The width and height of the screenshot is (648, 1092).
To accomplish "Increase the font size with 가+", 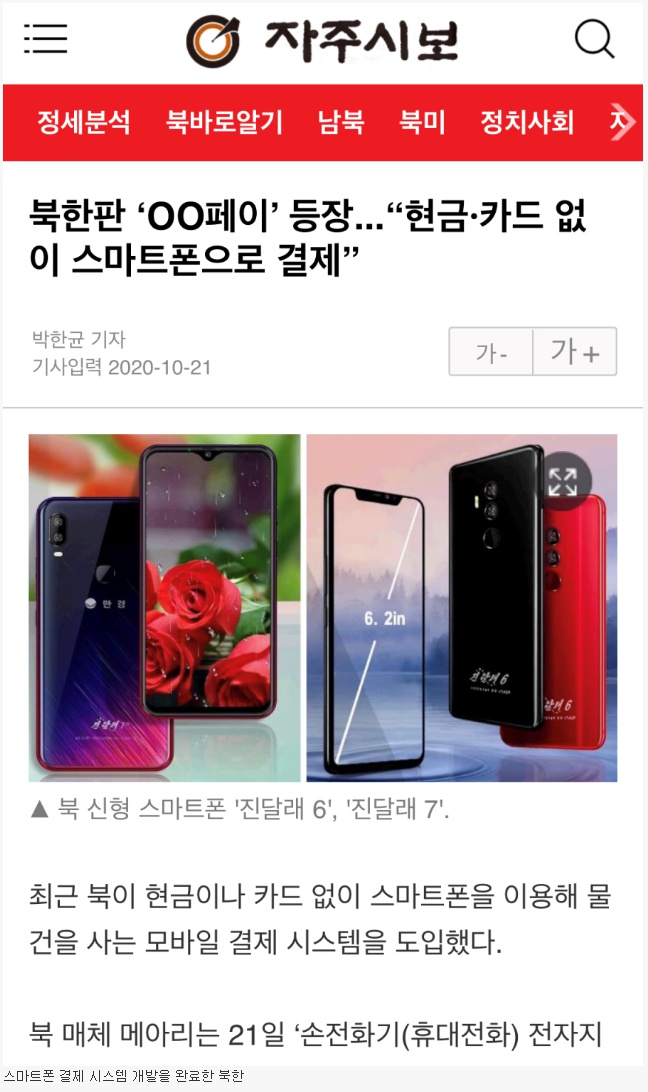I will 575,352.
